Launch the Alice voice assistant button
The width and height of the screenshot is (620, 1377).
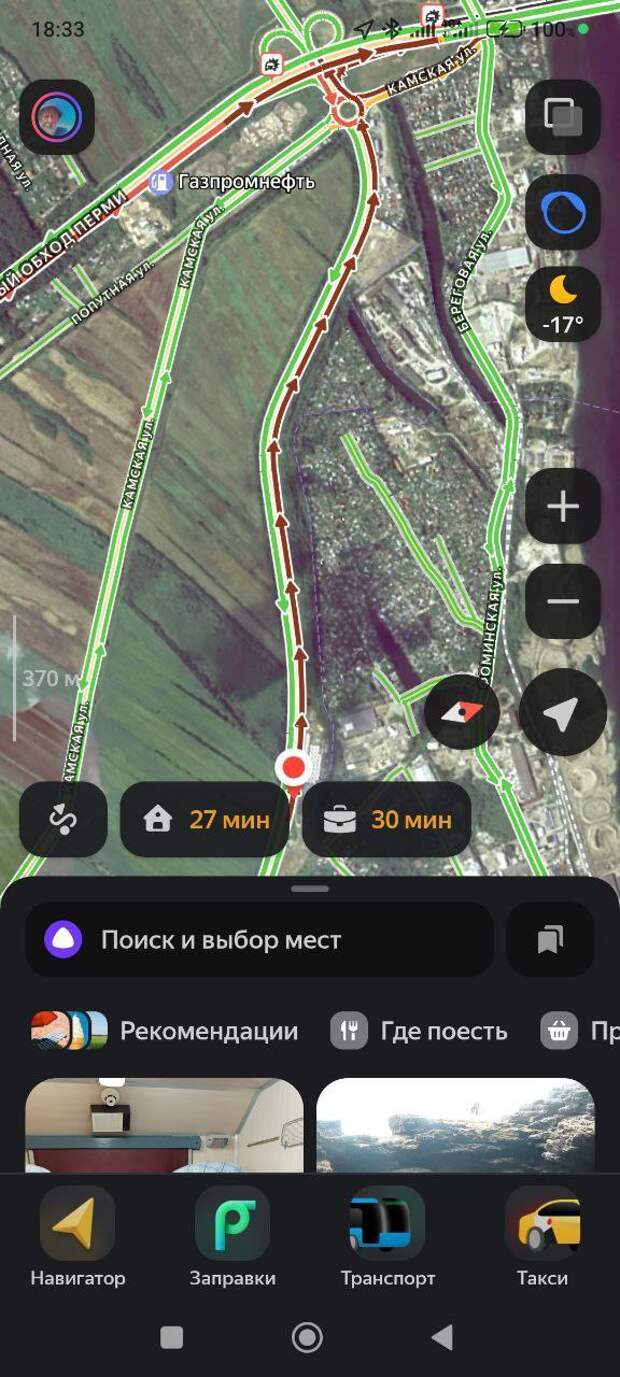(x=563, y=212)
